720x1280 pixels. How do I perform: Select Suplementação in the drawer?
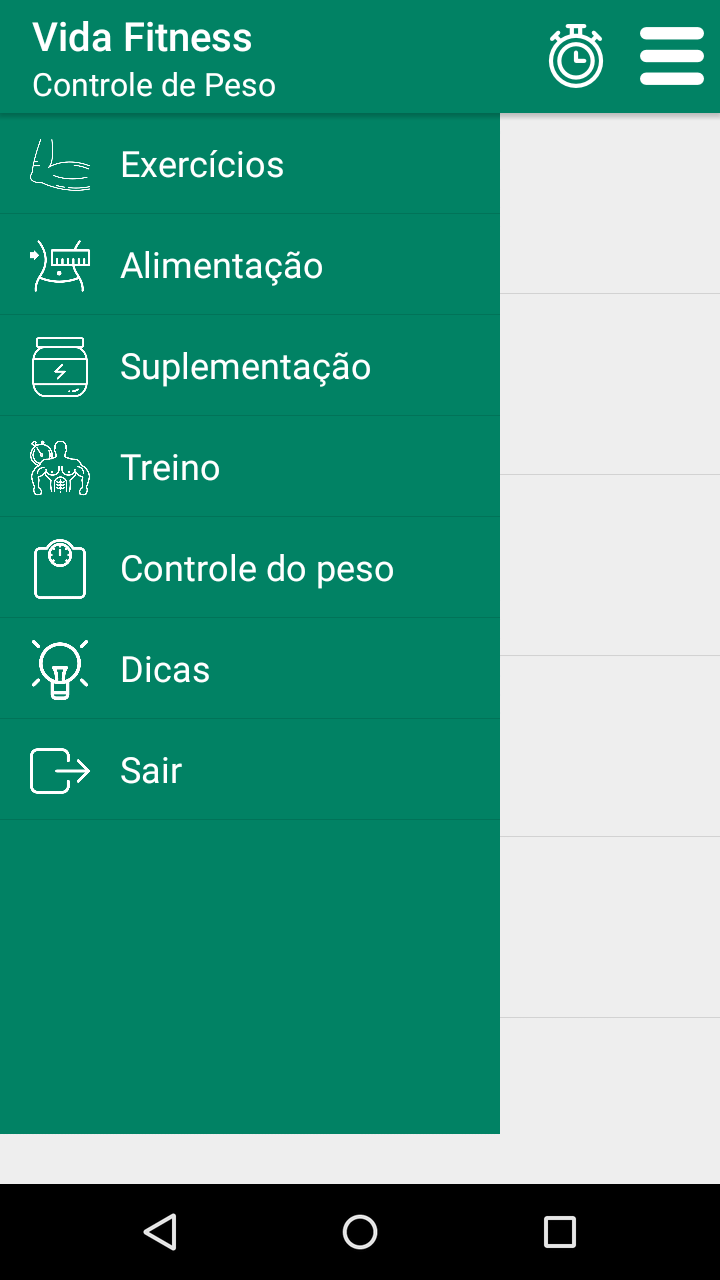coord(250,366)
